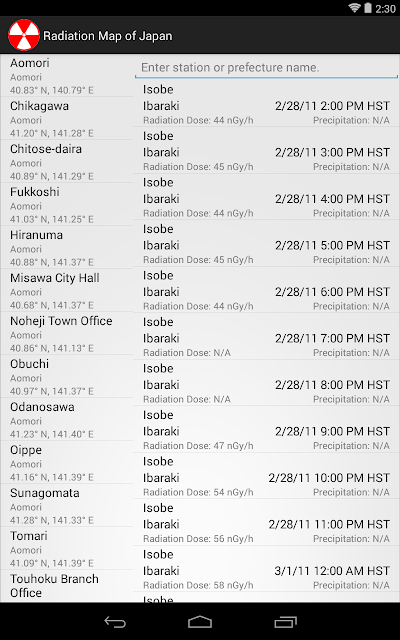Open Noheji Town Office station
The height and width of the screenshot is (640, 400).
[67, 333]
